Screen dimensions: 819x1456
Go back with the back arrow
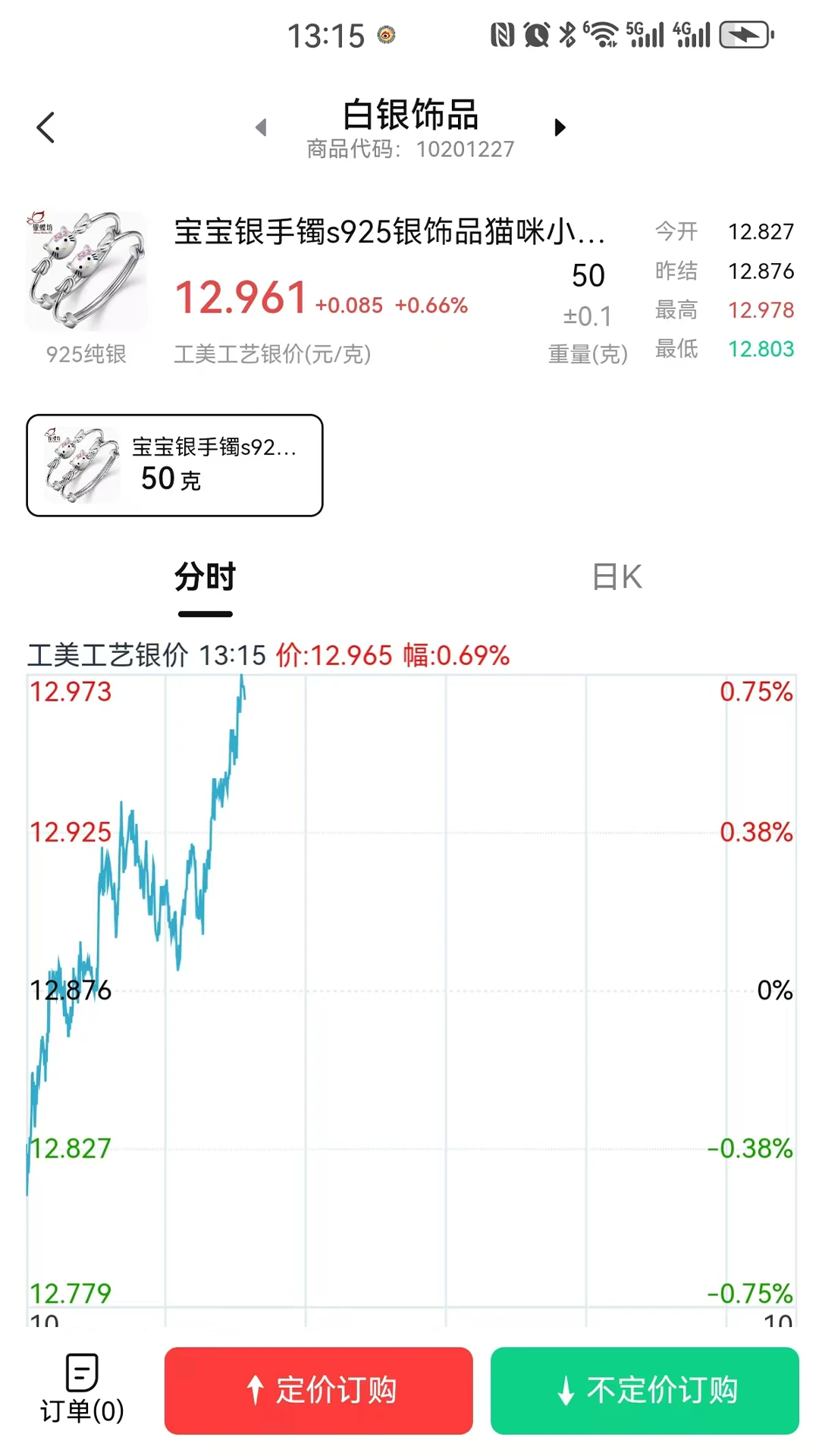click(45, 127)
